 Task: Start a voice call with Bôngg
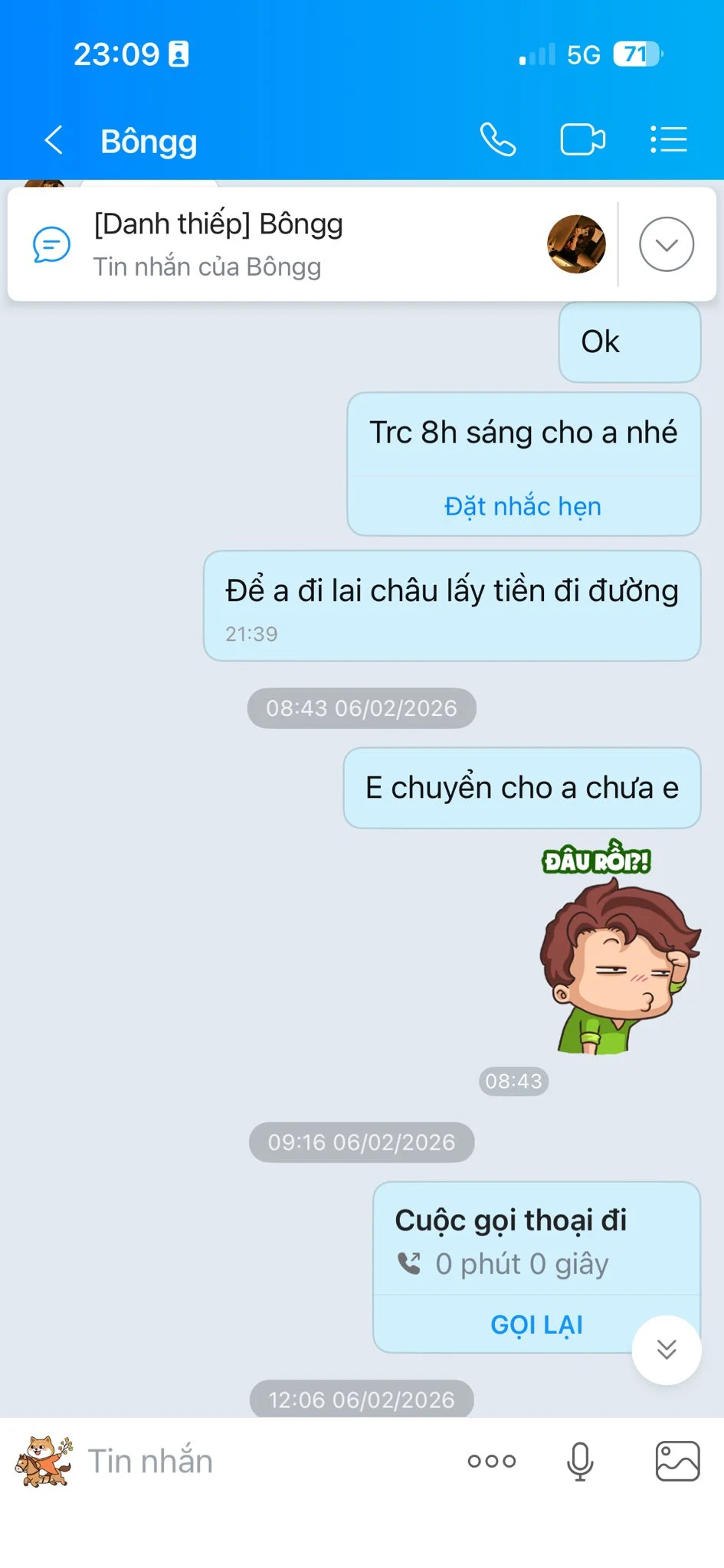498,140
